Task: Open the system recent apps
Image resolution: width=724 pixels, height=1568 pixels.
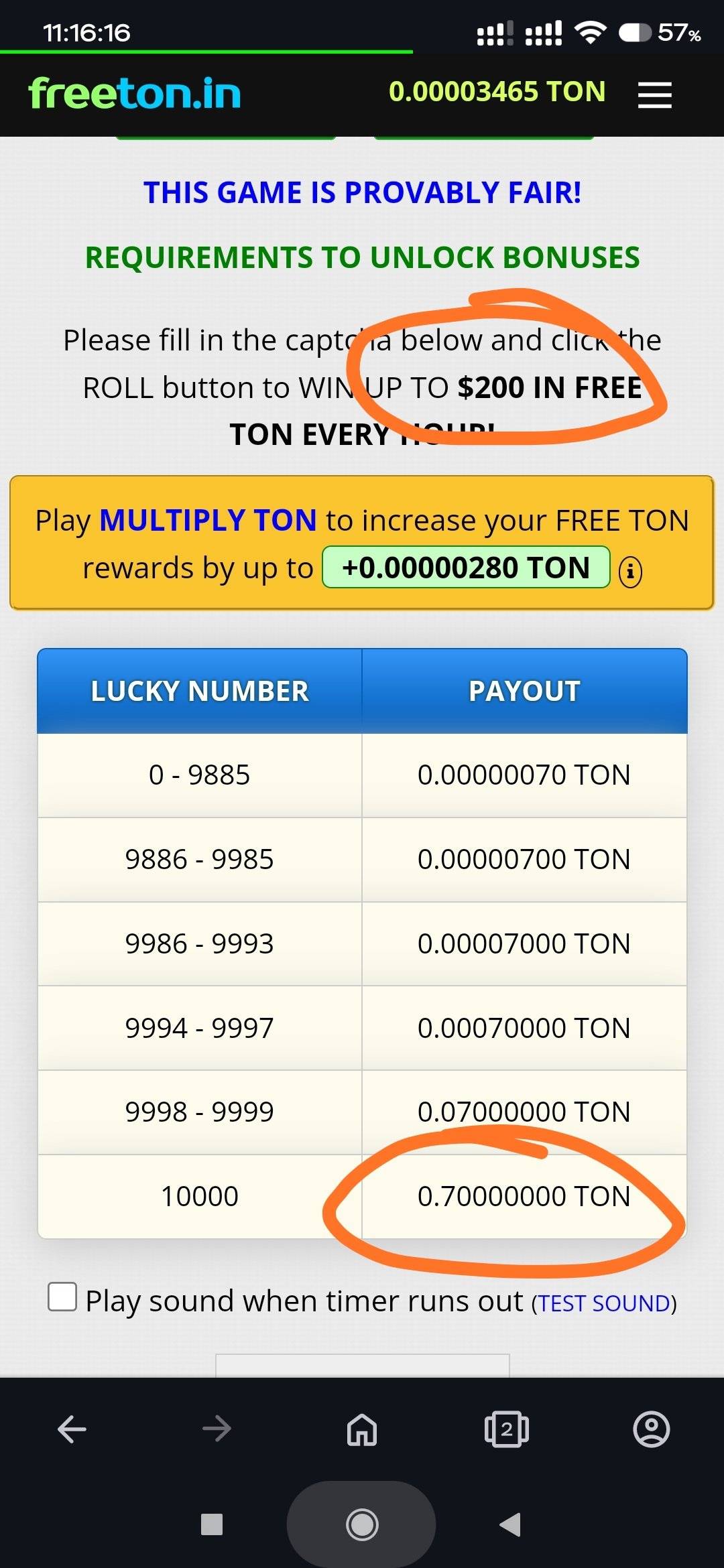Action: pos(212,1525)
